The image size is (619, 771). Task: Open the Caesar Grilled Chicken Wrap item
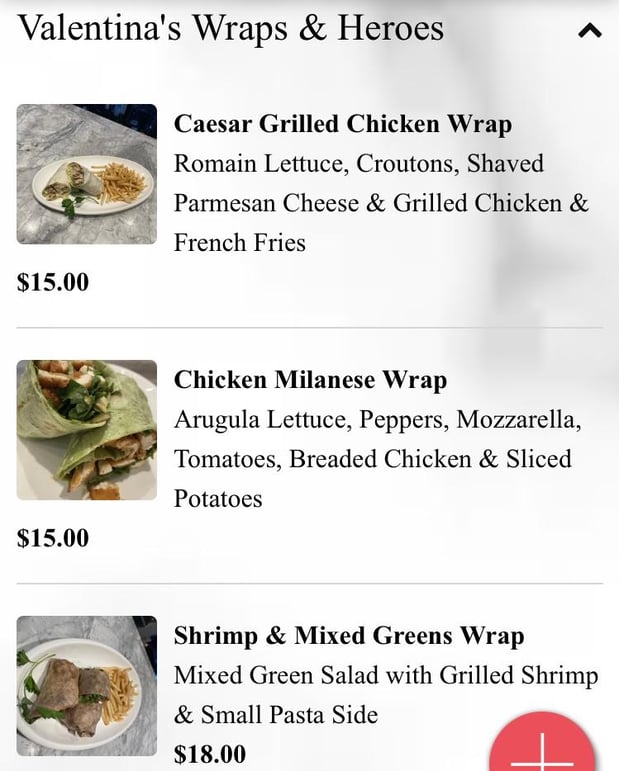pyautogui.click(x=342, y=124)
